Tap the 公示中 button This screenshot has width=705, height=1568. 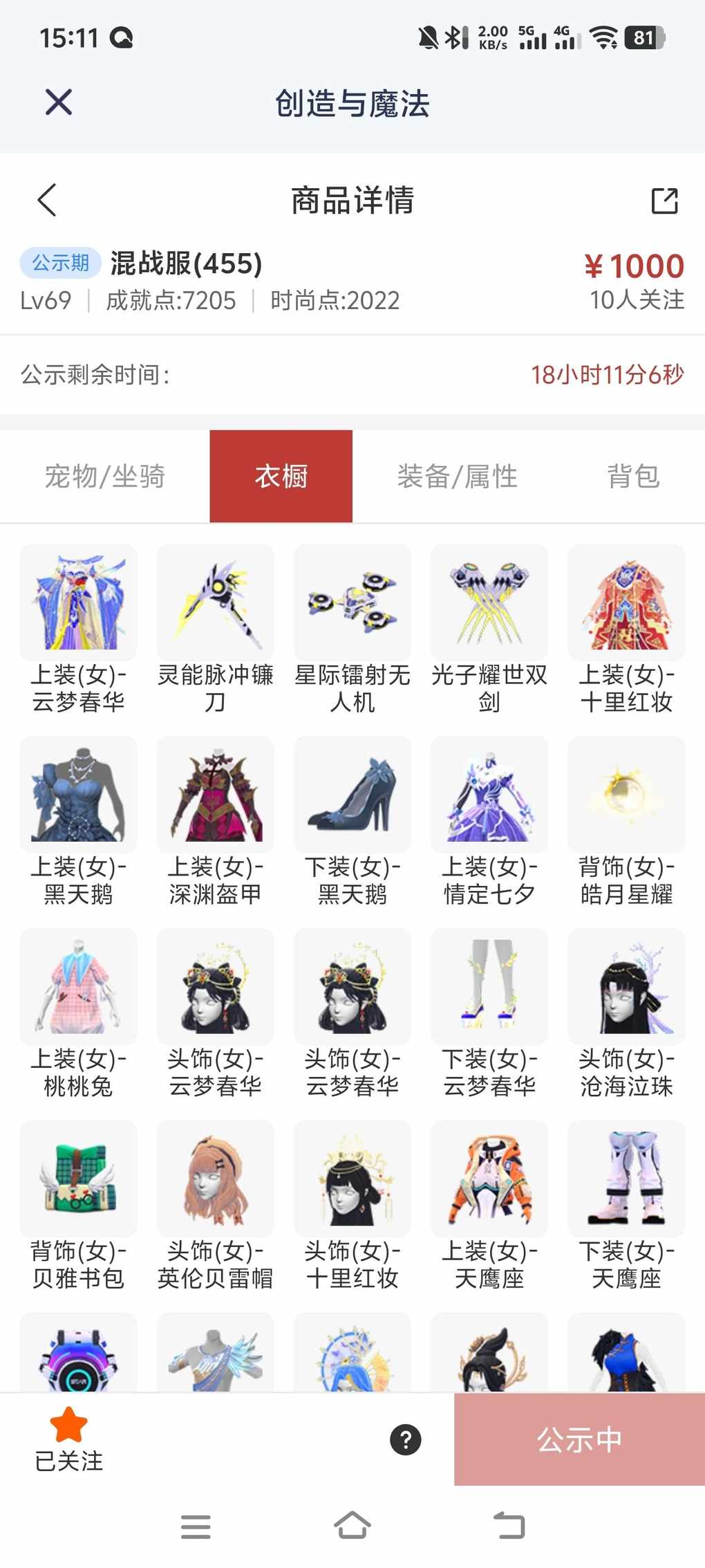(579, 1439)
